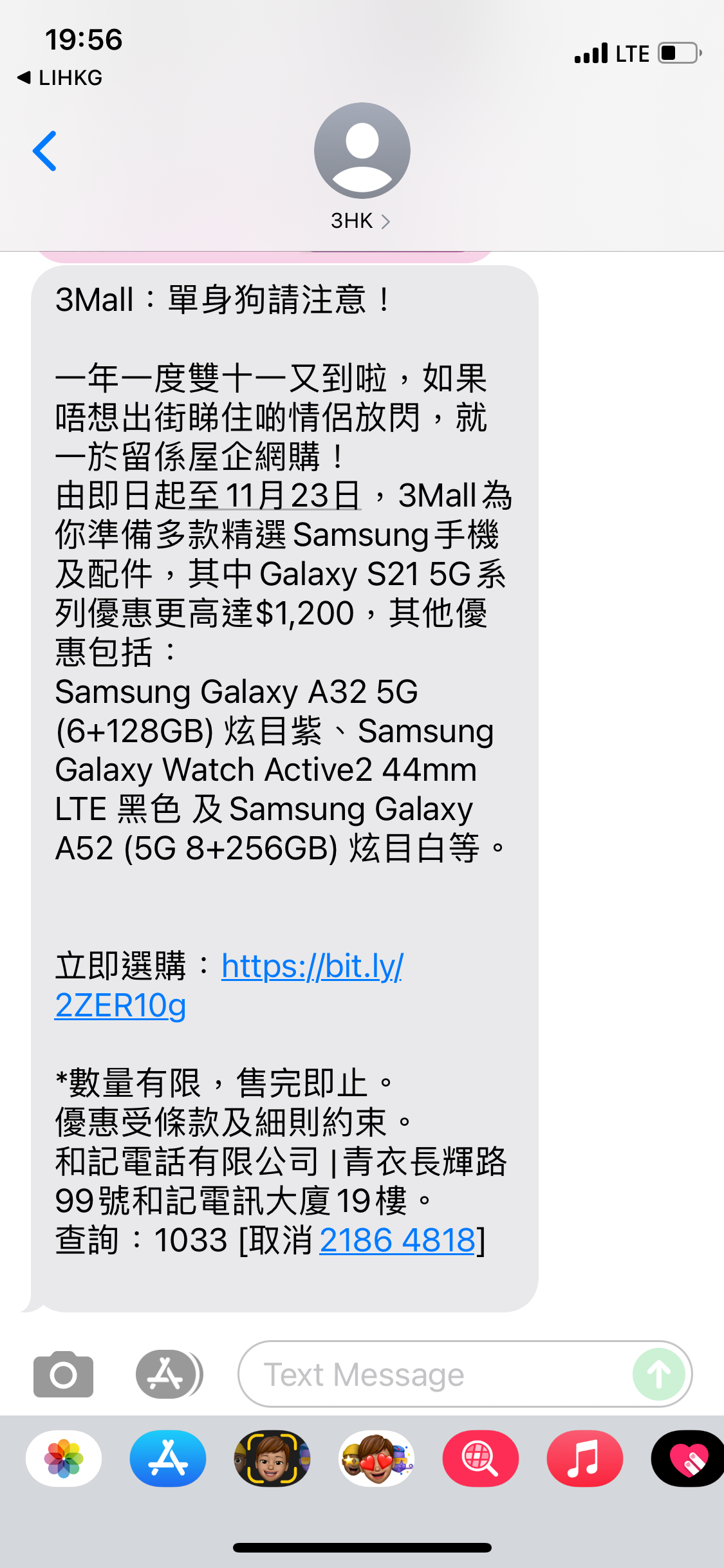The image size is (724, 1568).
Task: Tap the Text Message input field
Action: (418, 1373)
